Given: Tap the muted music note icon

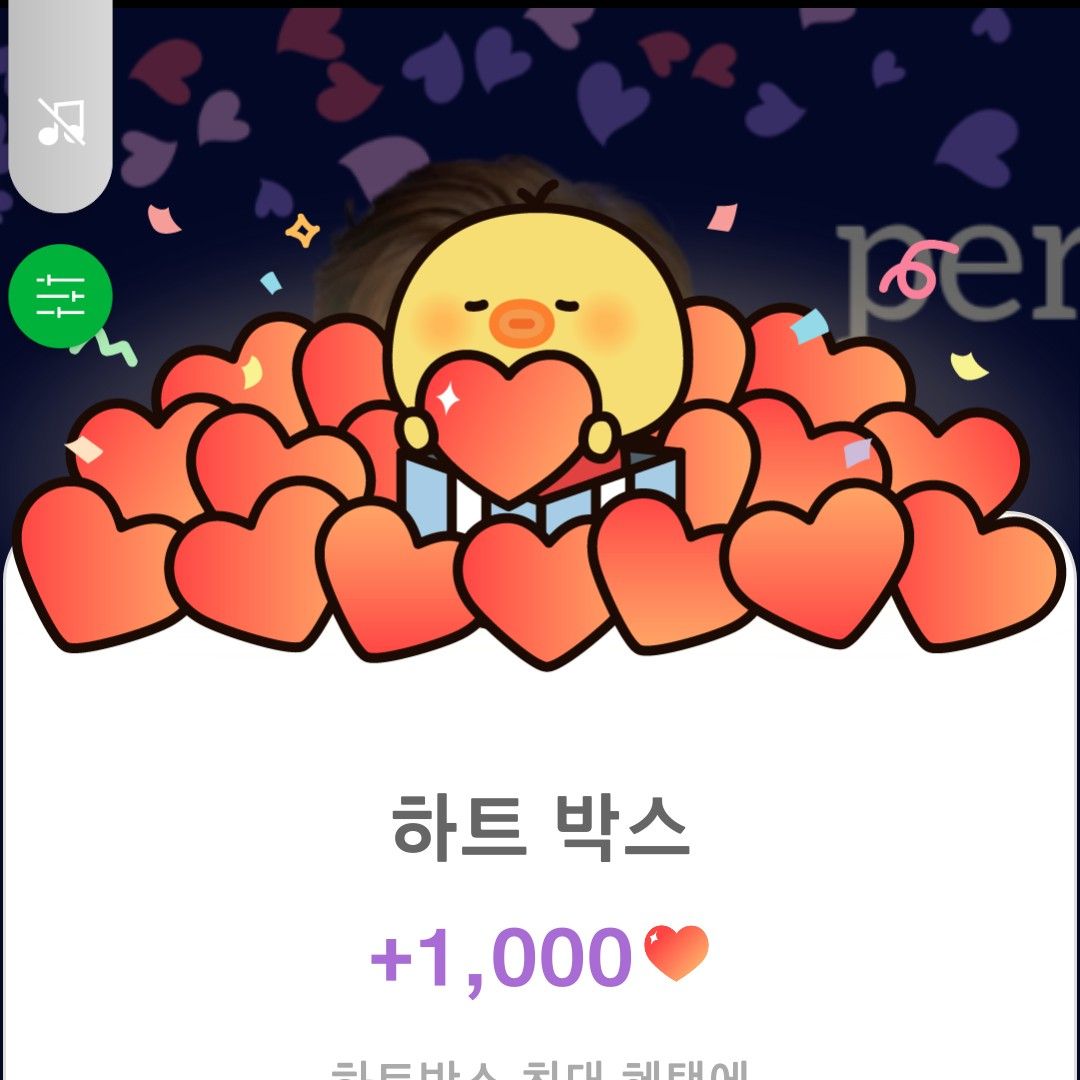Looking at the screenshot, I should point(61,122).
